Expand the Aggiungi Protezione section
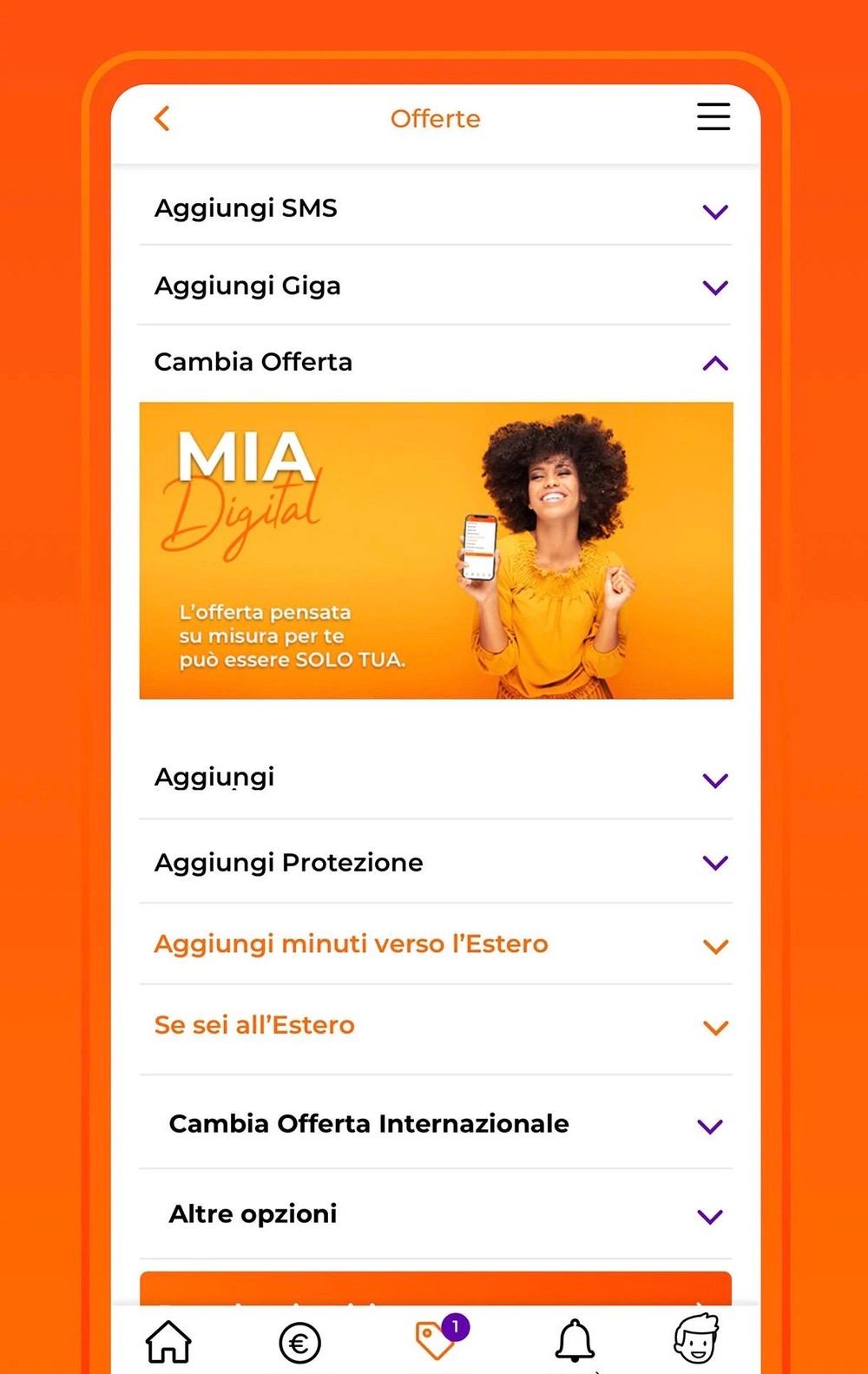This screenshot has height=1374, width=868. point(714,863)
